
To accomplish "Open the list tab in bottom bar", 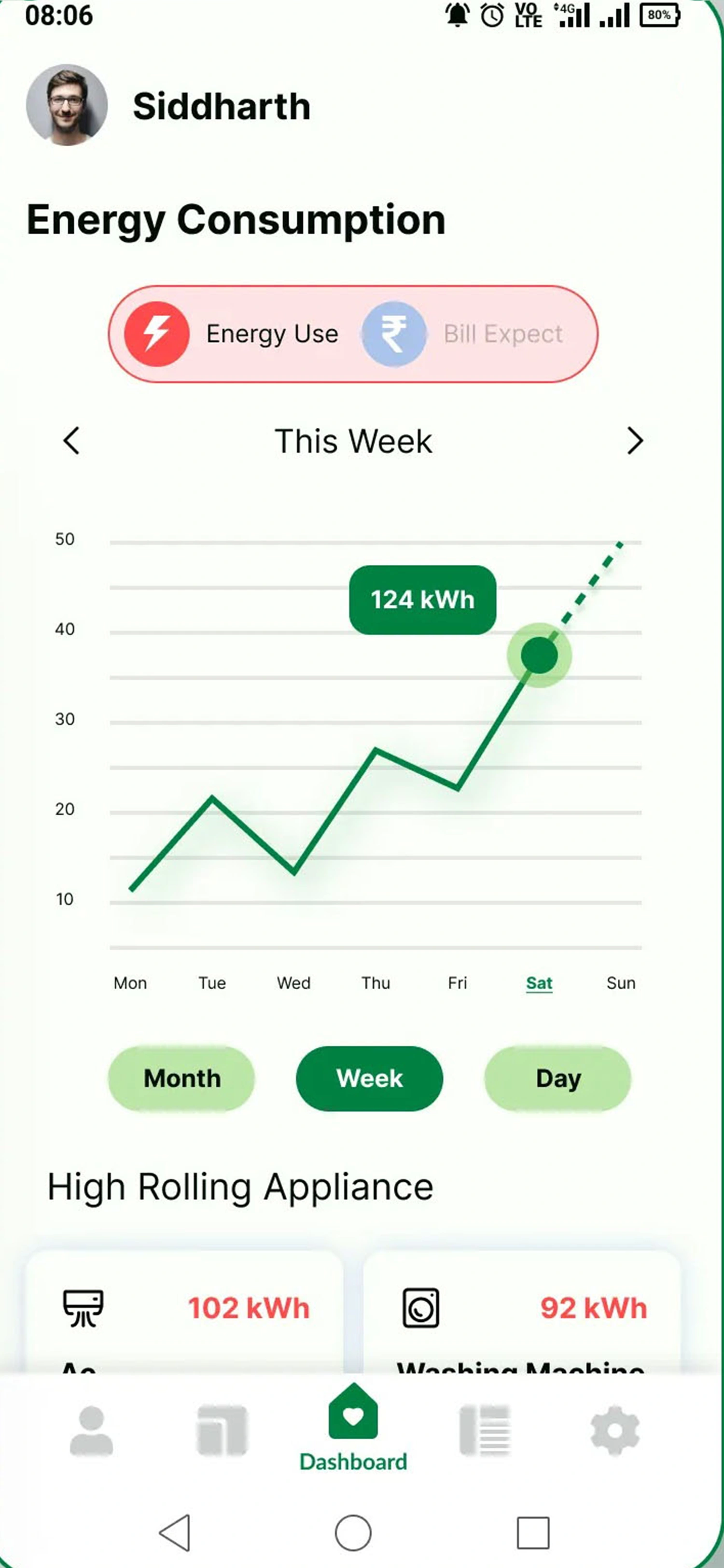I will (485, 1430).
